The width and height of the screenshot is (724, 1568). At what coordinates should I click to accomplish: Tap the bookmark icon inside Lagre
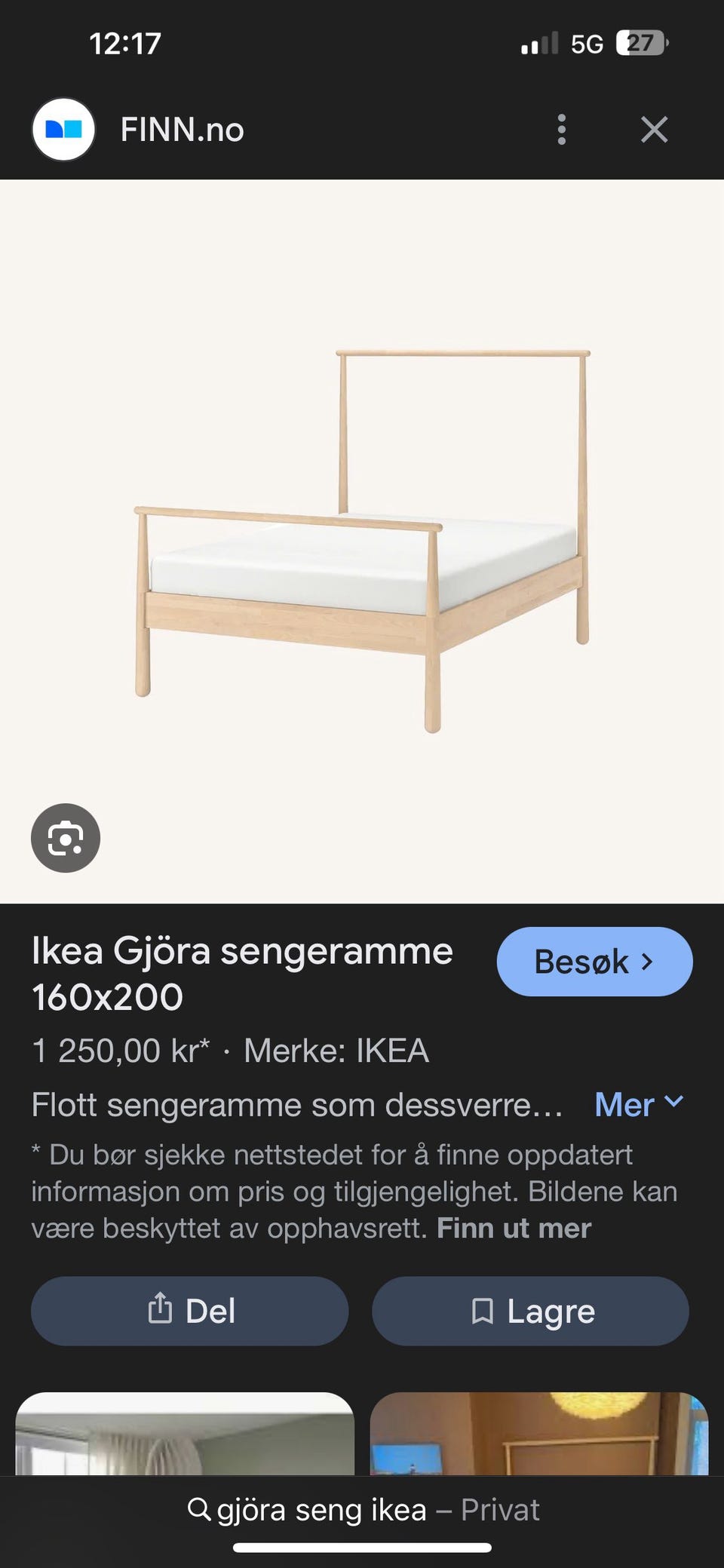pyautogui.click(x=483, y=1311)
